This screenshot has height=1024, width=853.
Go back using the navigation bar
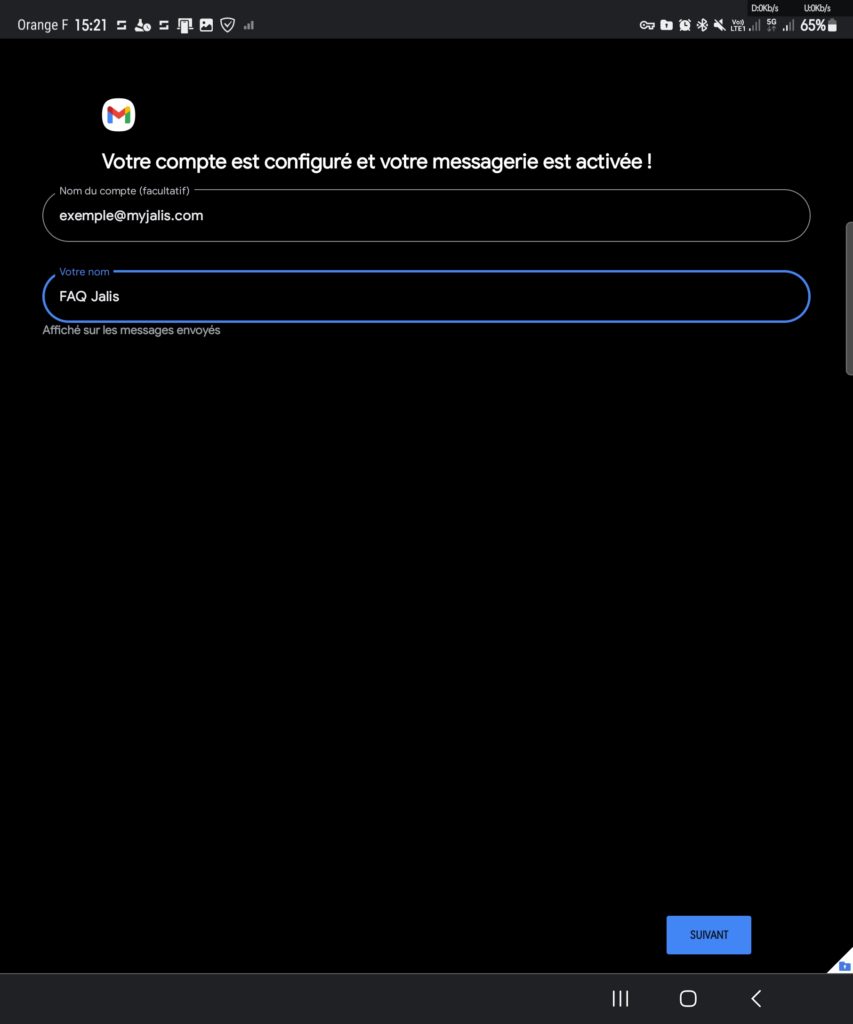[x=756, y=998]
